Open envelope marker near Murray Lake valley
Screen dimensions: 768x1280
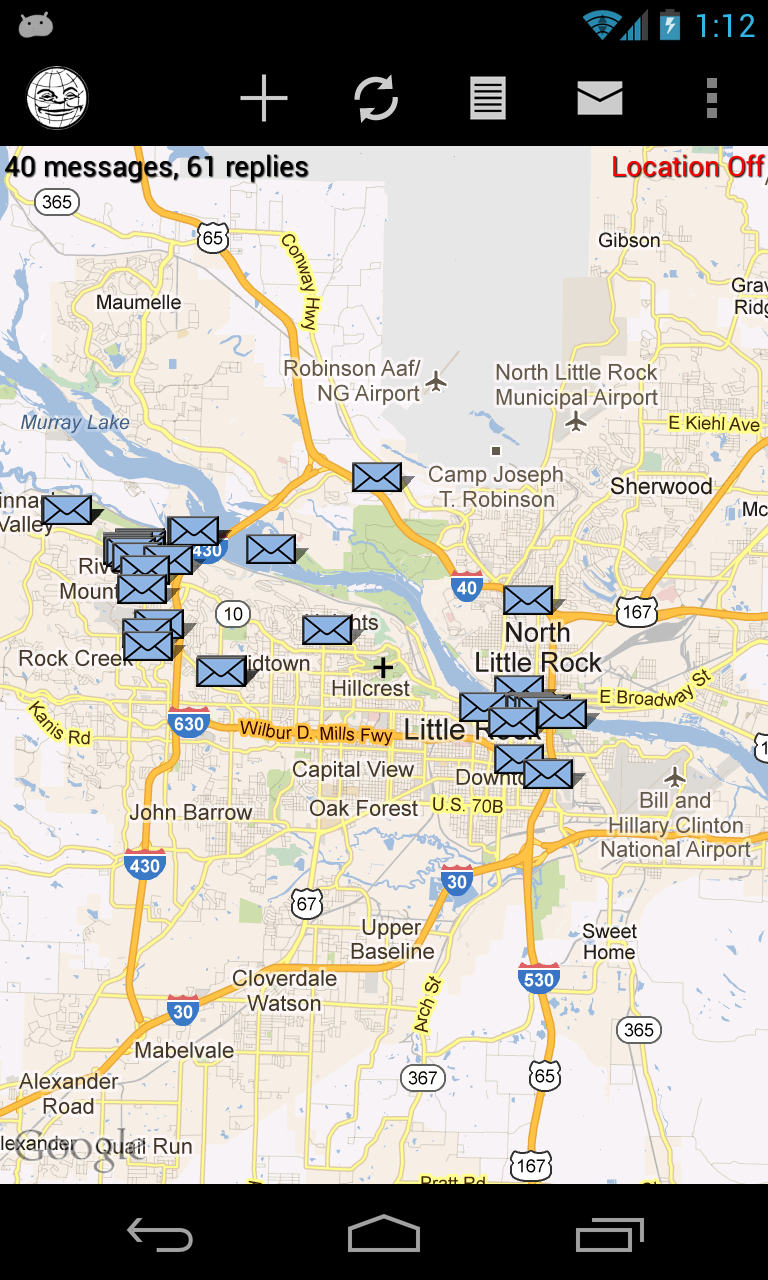point(66,510)
